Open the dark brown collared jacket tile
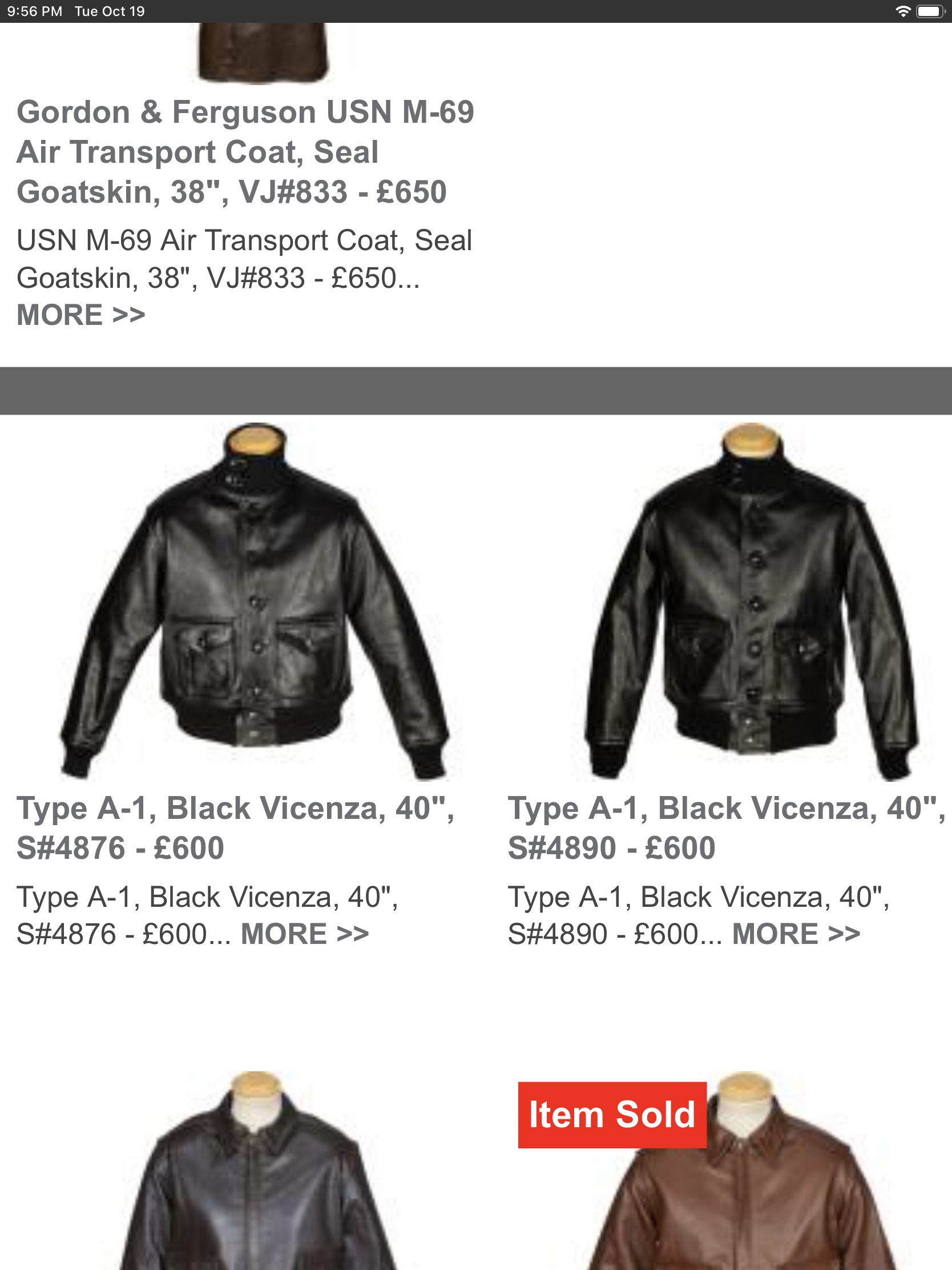Viewport: 952px width, 1270px height. tap(256, 1177)
